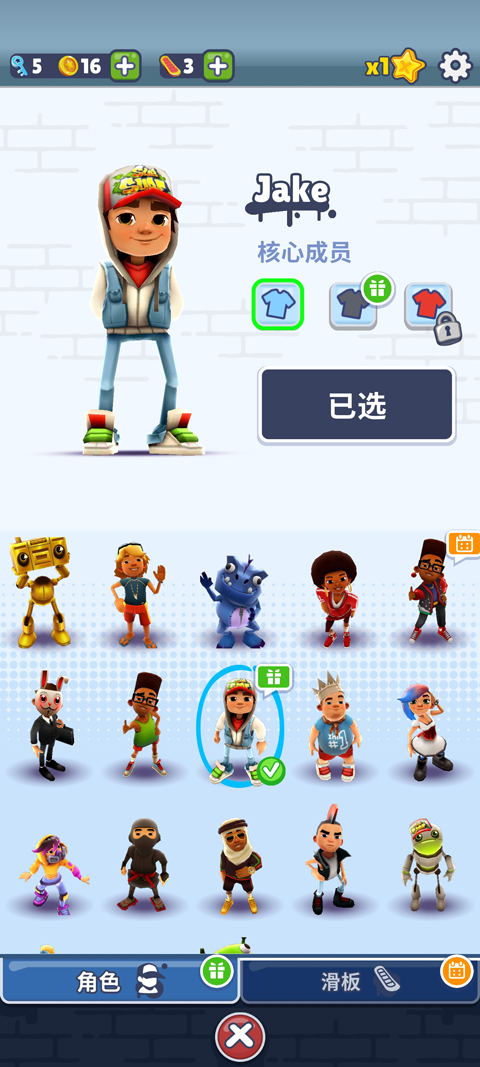480x1067 pixels.
Task: Select Jake's default blue shirt outfit
Action: click(278, 305)
